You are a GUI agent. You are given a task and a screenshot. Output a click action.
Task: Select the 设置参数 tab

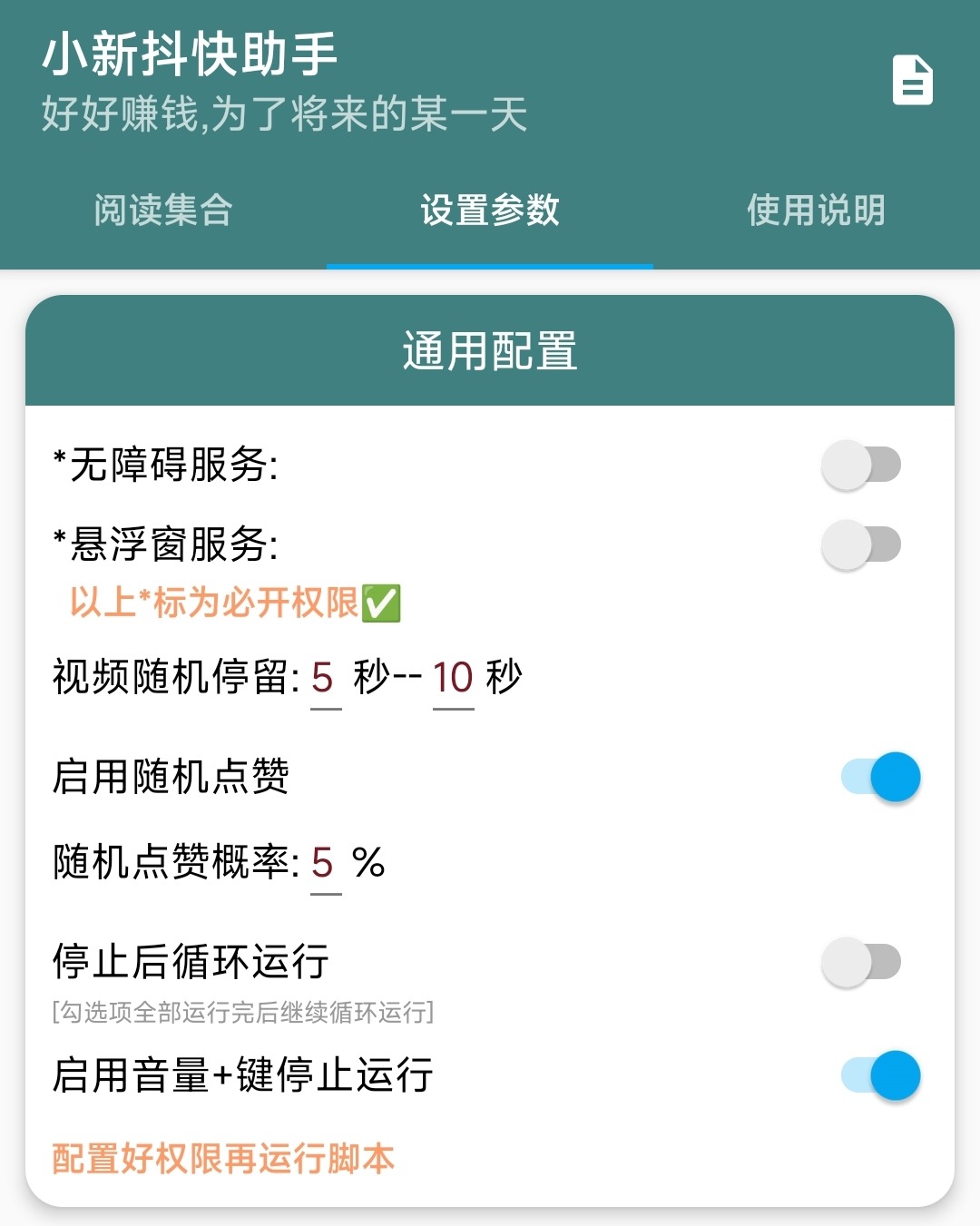point(490,211)
